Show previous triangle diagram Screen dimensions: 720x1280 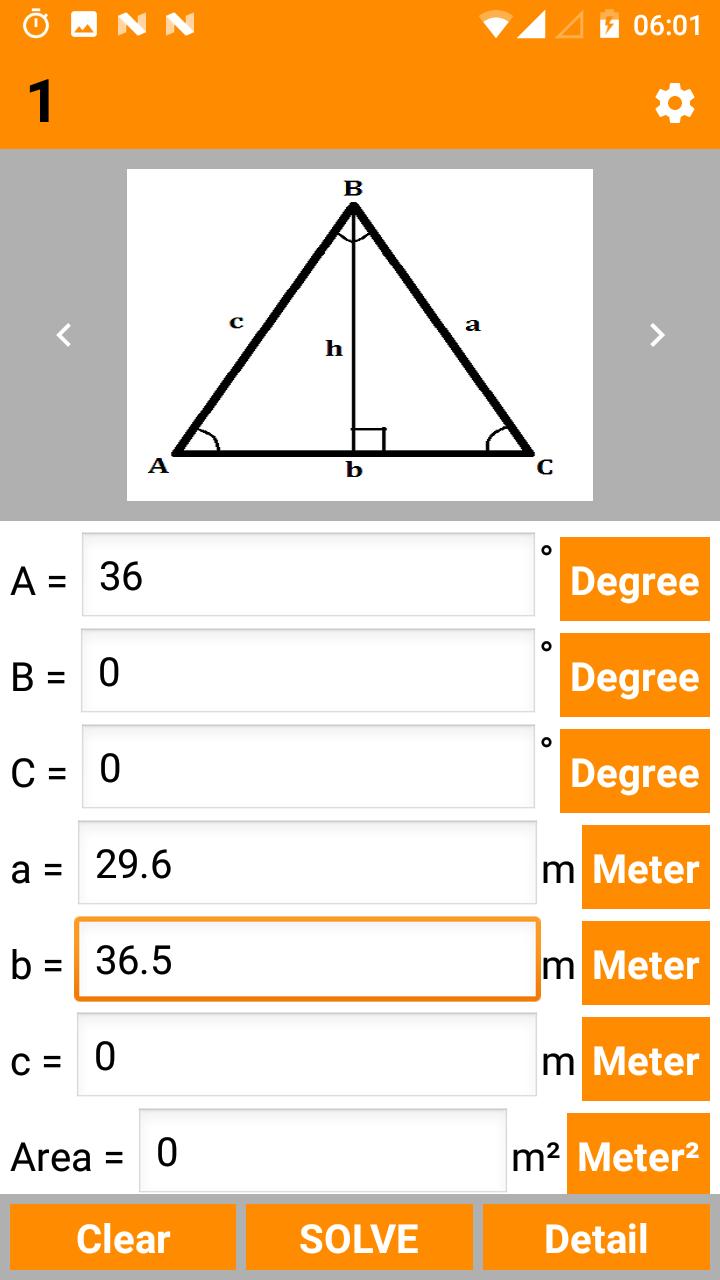point(64,335)
